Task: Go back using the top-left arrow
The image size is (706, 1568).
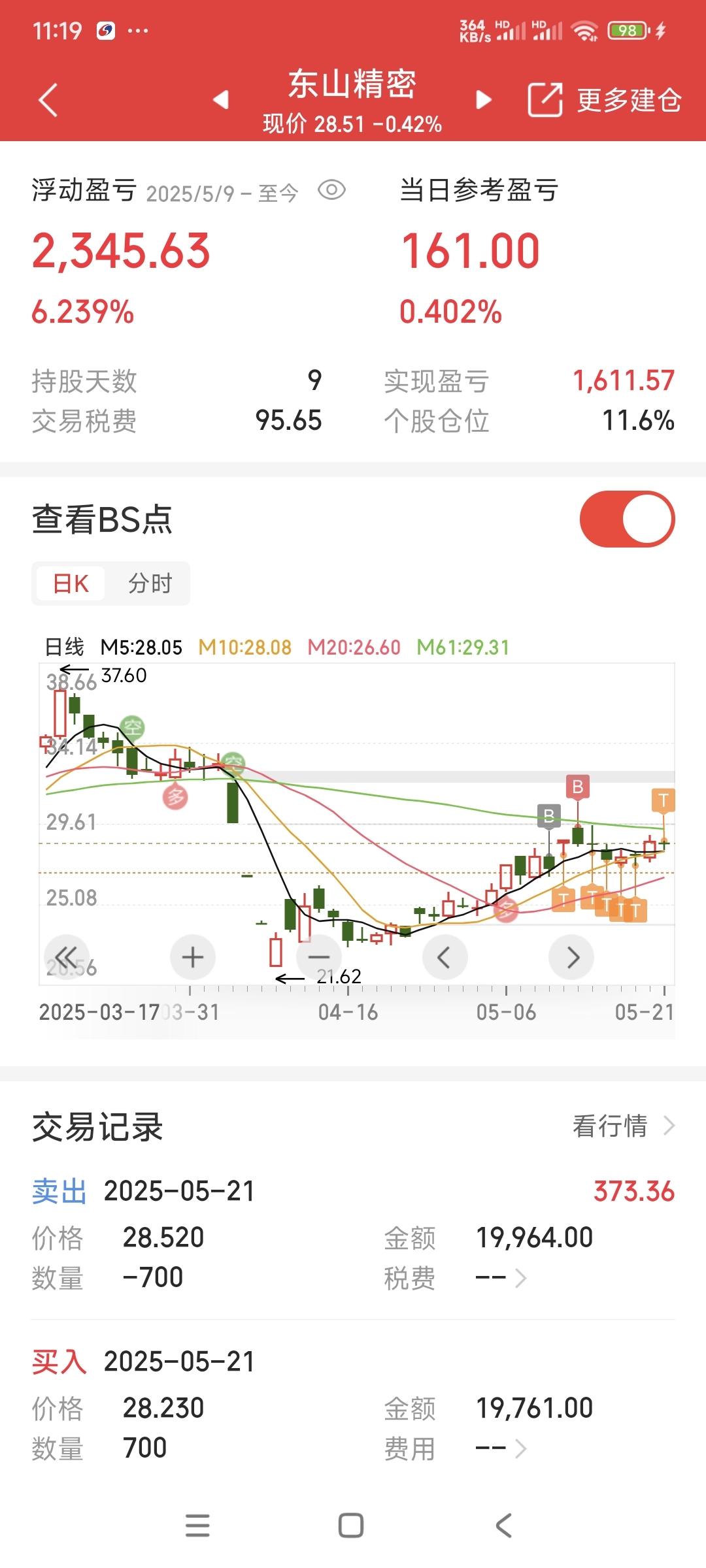Action: [x=48, y=100]
